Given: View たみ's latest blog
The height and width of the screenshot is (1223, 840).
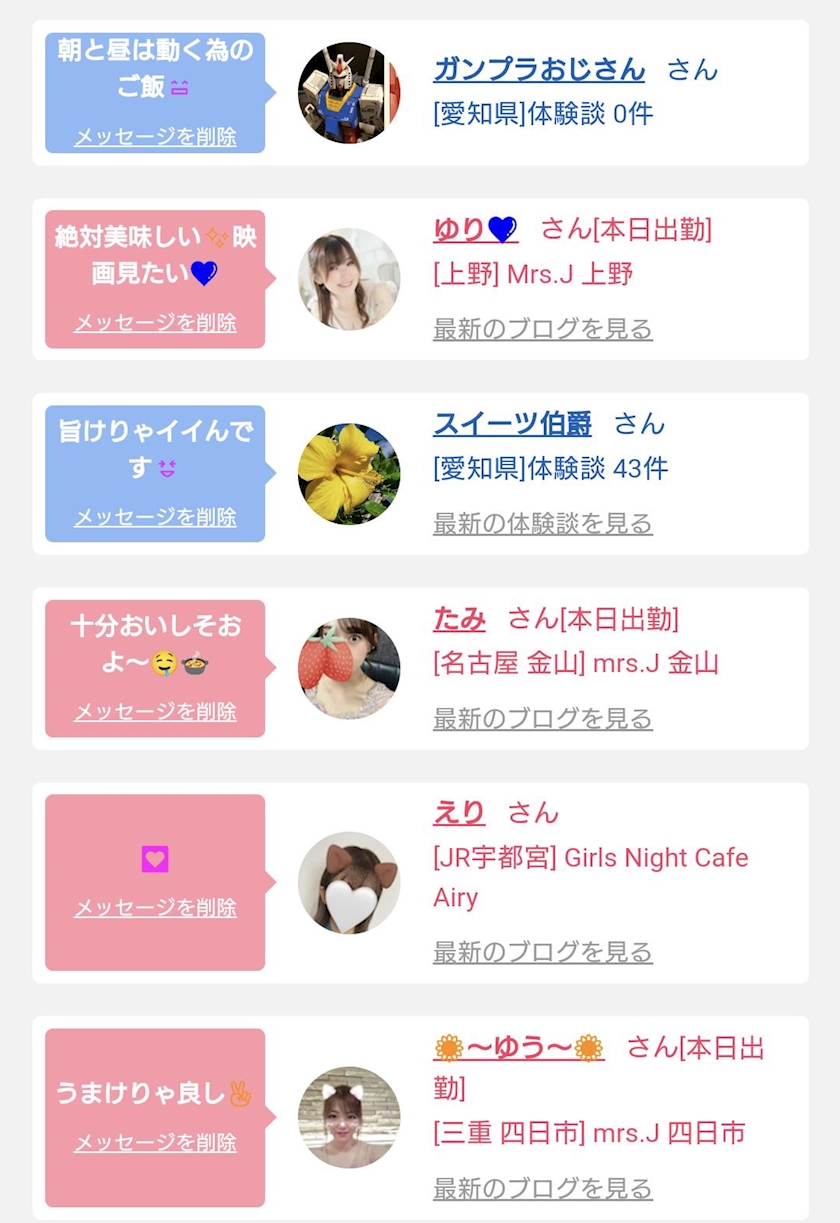Looking at the screenshot, I should [x=542, y=718].
